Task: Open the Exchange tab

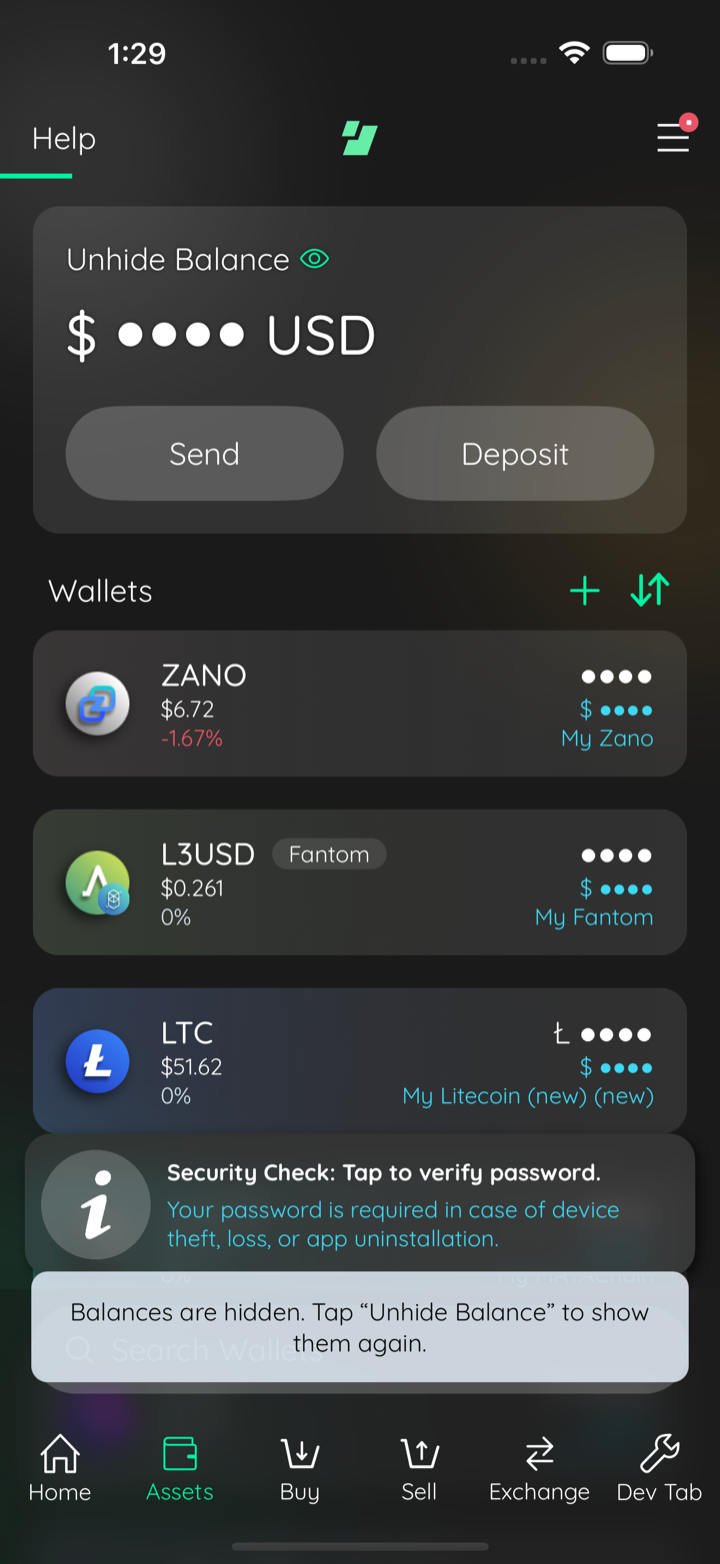Action: click(x=539, y=1468)
